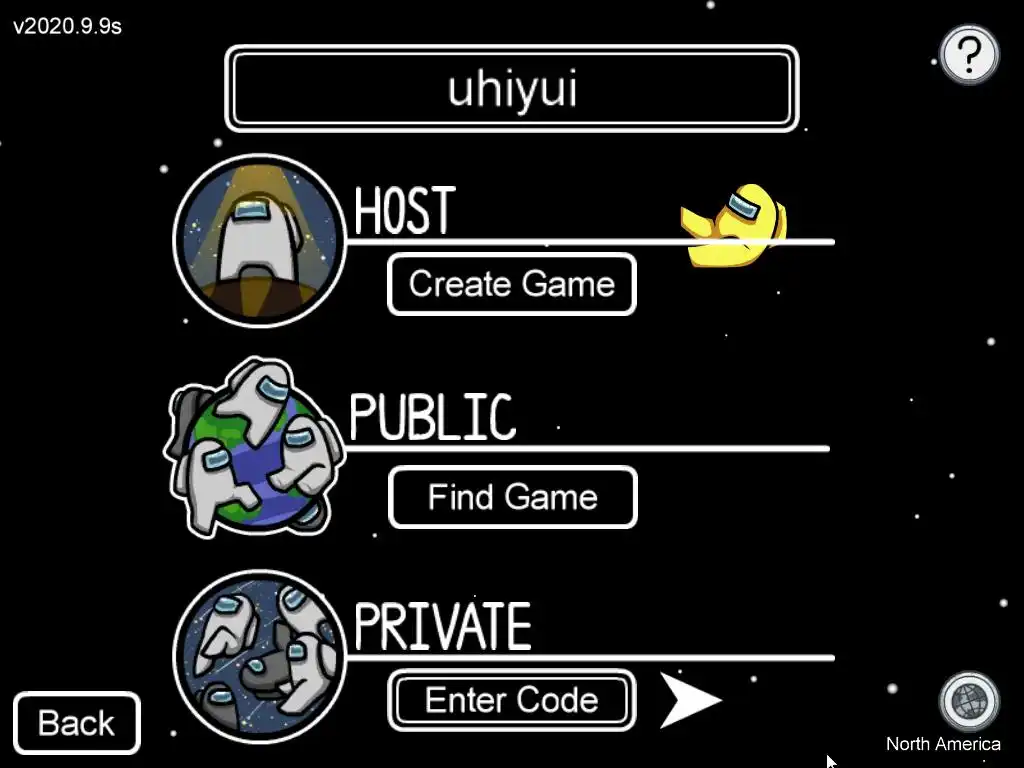
Task: Change the North America server region
Action: click(x=968, y=702)
